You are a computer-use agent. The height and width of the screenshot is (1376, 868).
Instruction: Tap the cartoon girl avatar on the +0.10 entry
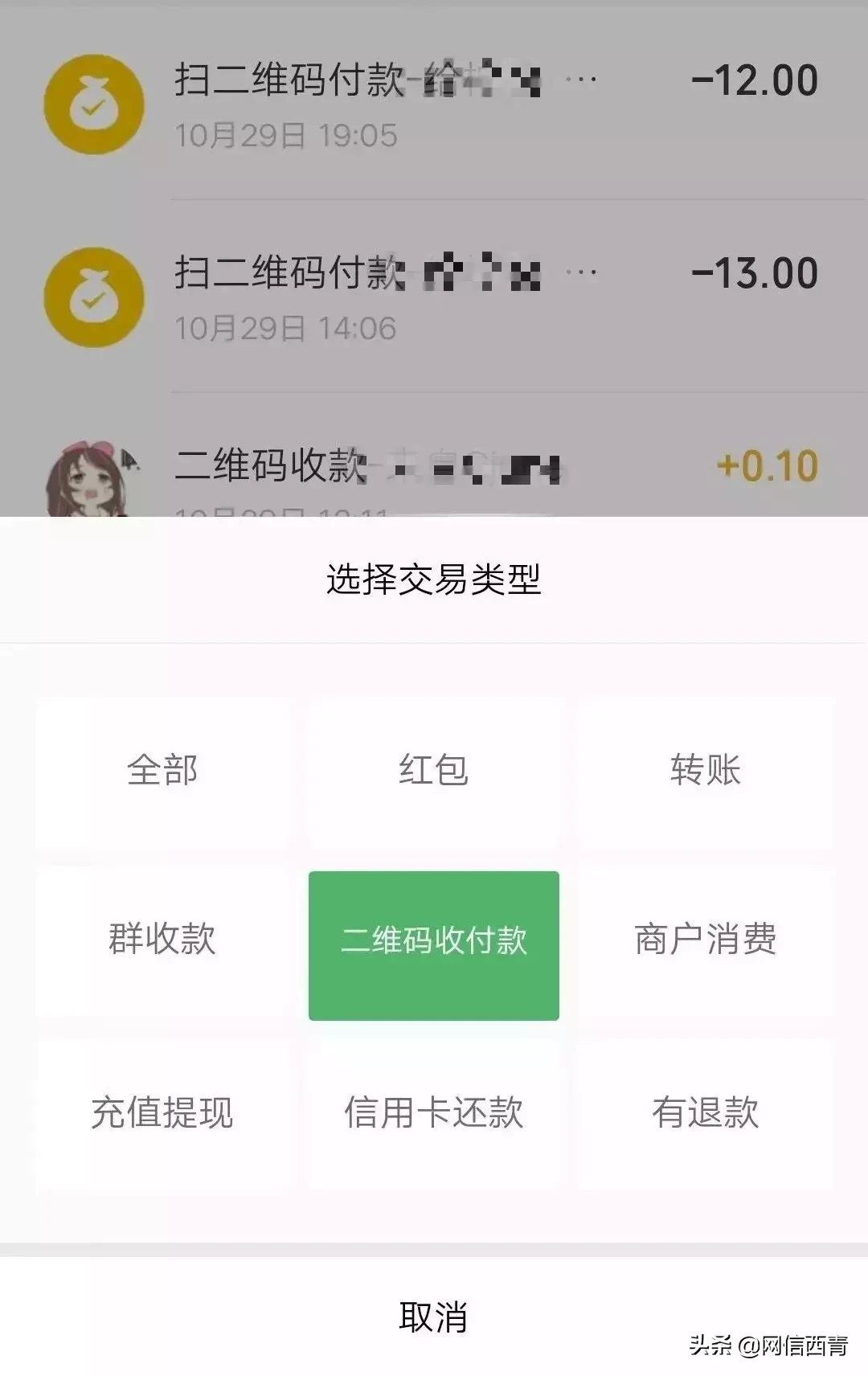92,474
